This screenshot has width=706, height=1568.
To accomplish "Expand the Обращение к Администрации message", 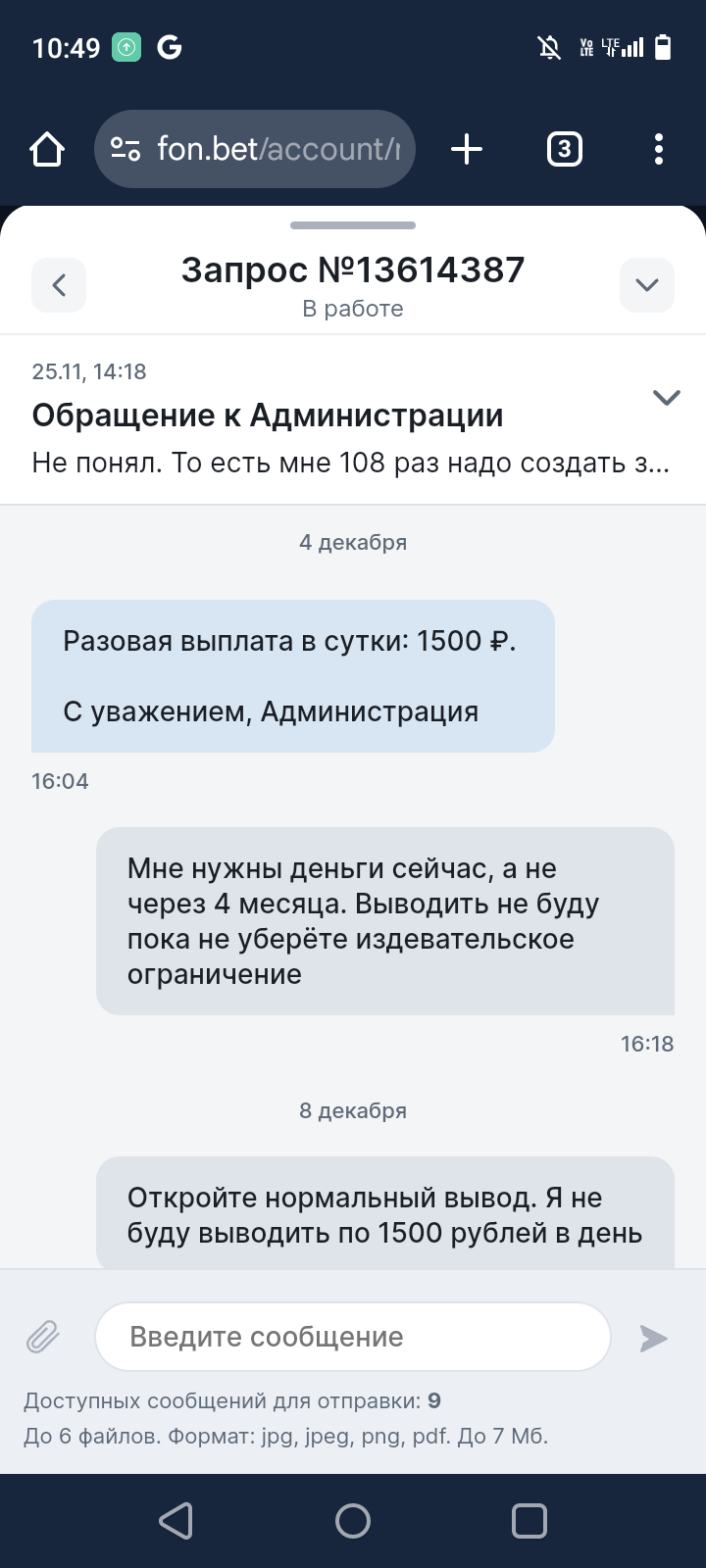I will tap(666, 397).
